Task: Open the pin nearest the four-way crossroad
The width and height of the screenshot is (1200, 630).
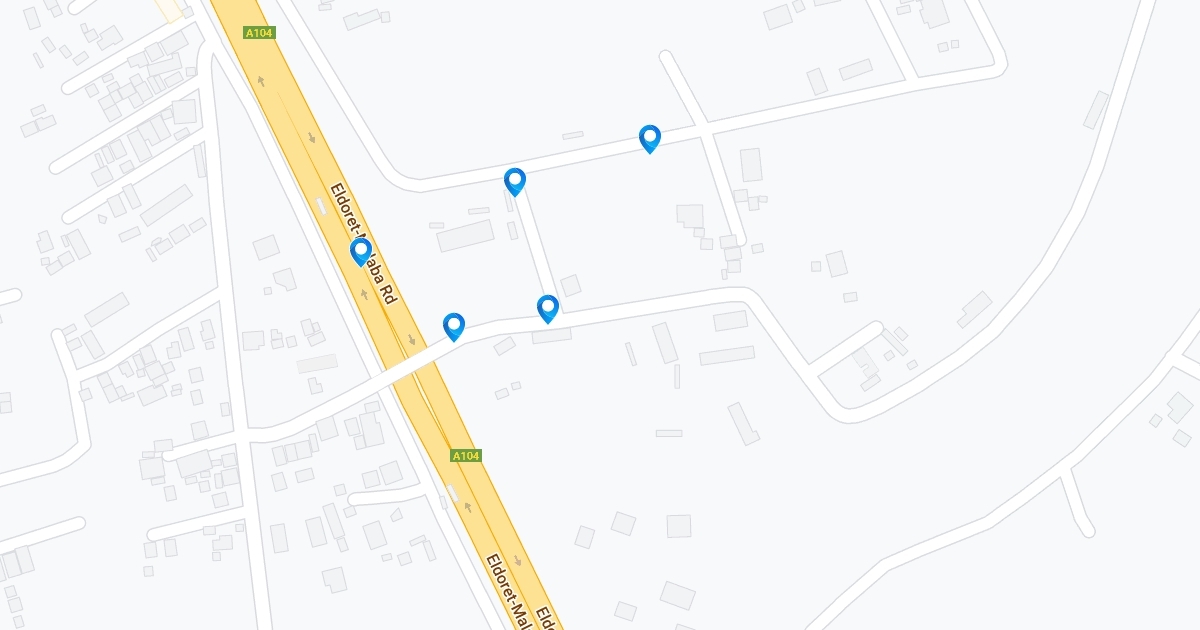Action: (650, 137)
